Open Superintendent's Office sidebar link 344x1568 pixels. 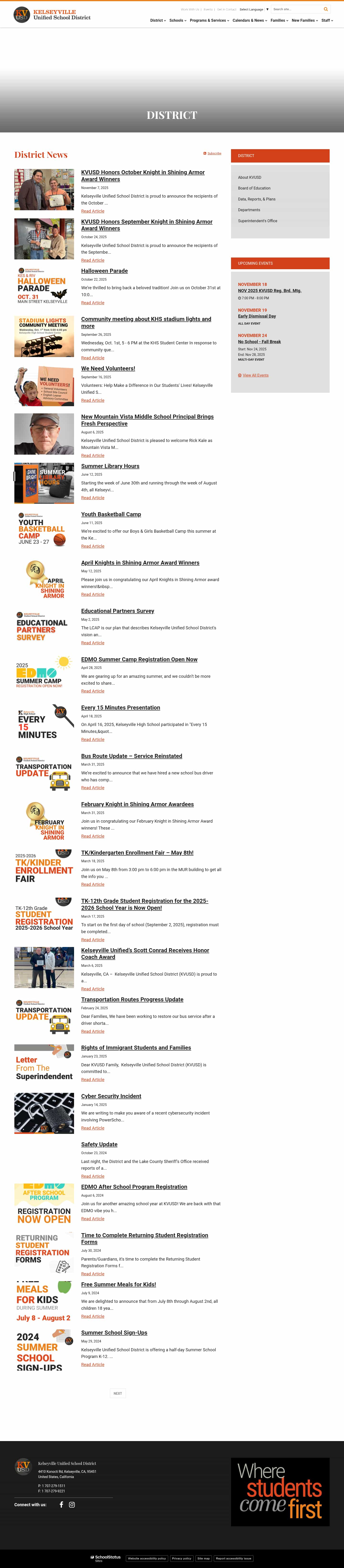[258, 221]
